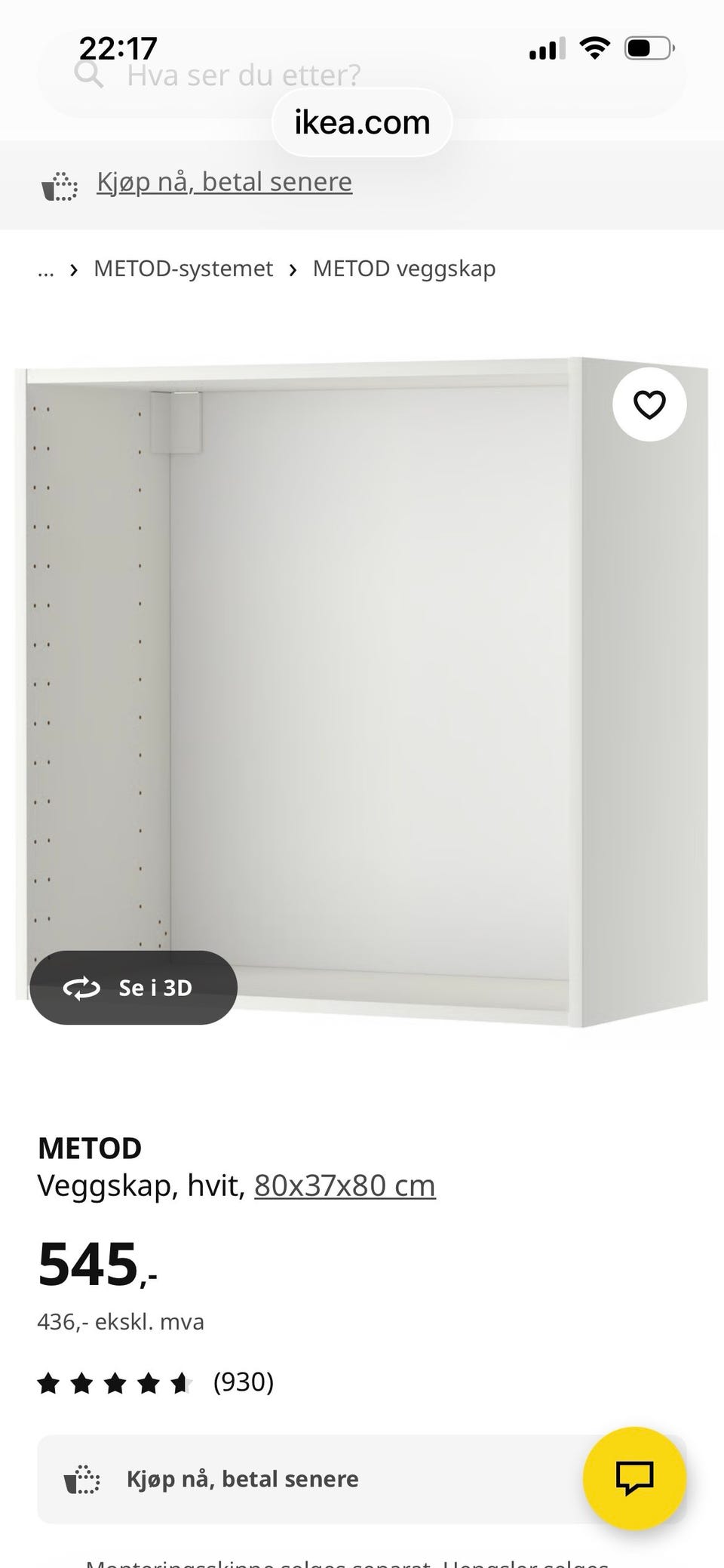The image size is (724, 1568).
Task: Open the 80x37x80 cm size link
Action: (345, 1185)
